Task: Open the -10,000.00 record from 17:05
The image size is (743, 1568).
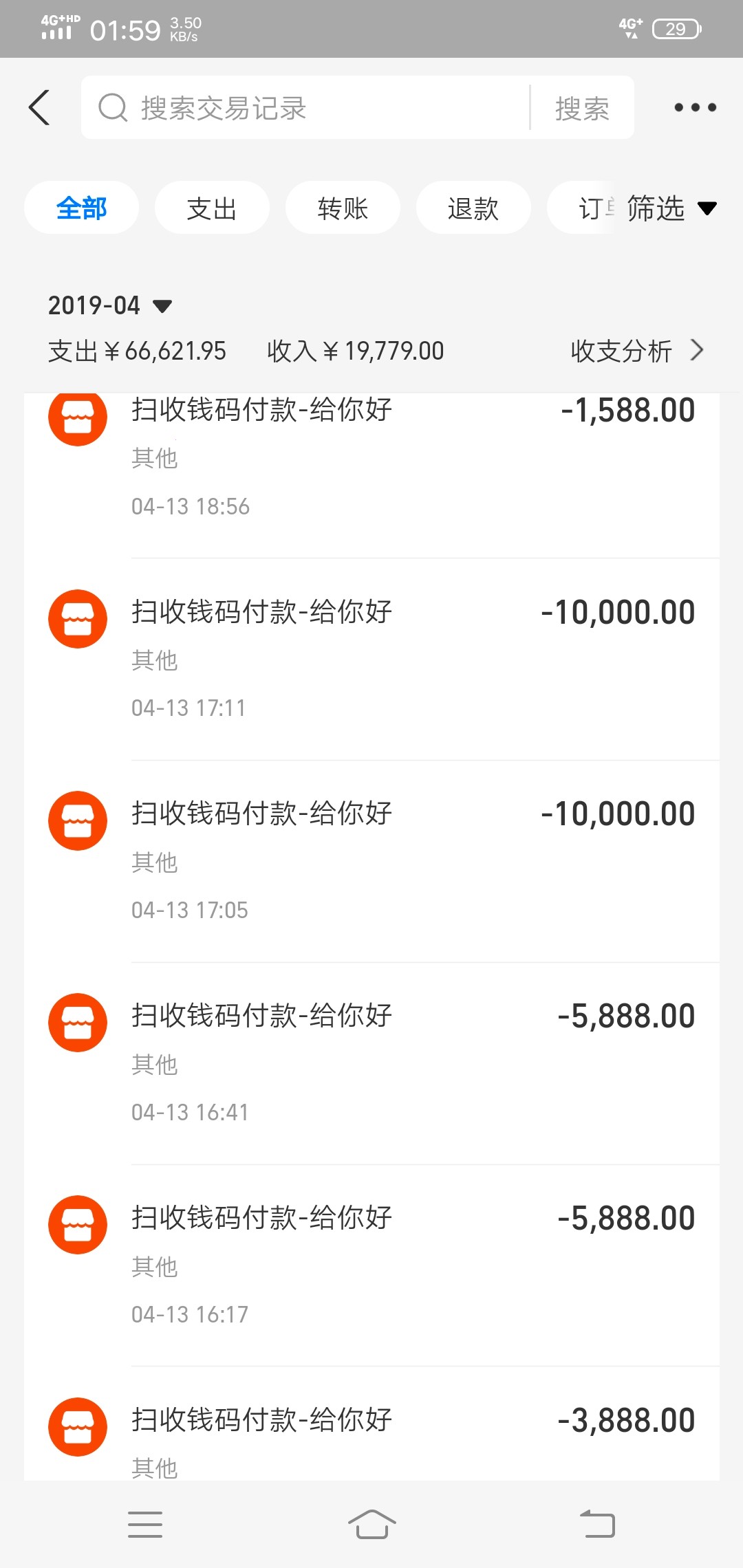Action: [413, 861]
